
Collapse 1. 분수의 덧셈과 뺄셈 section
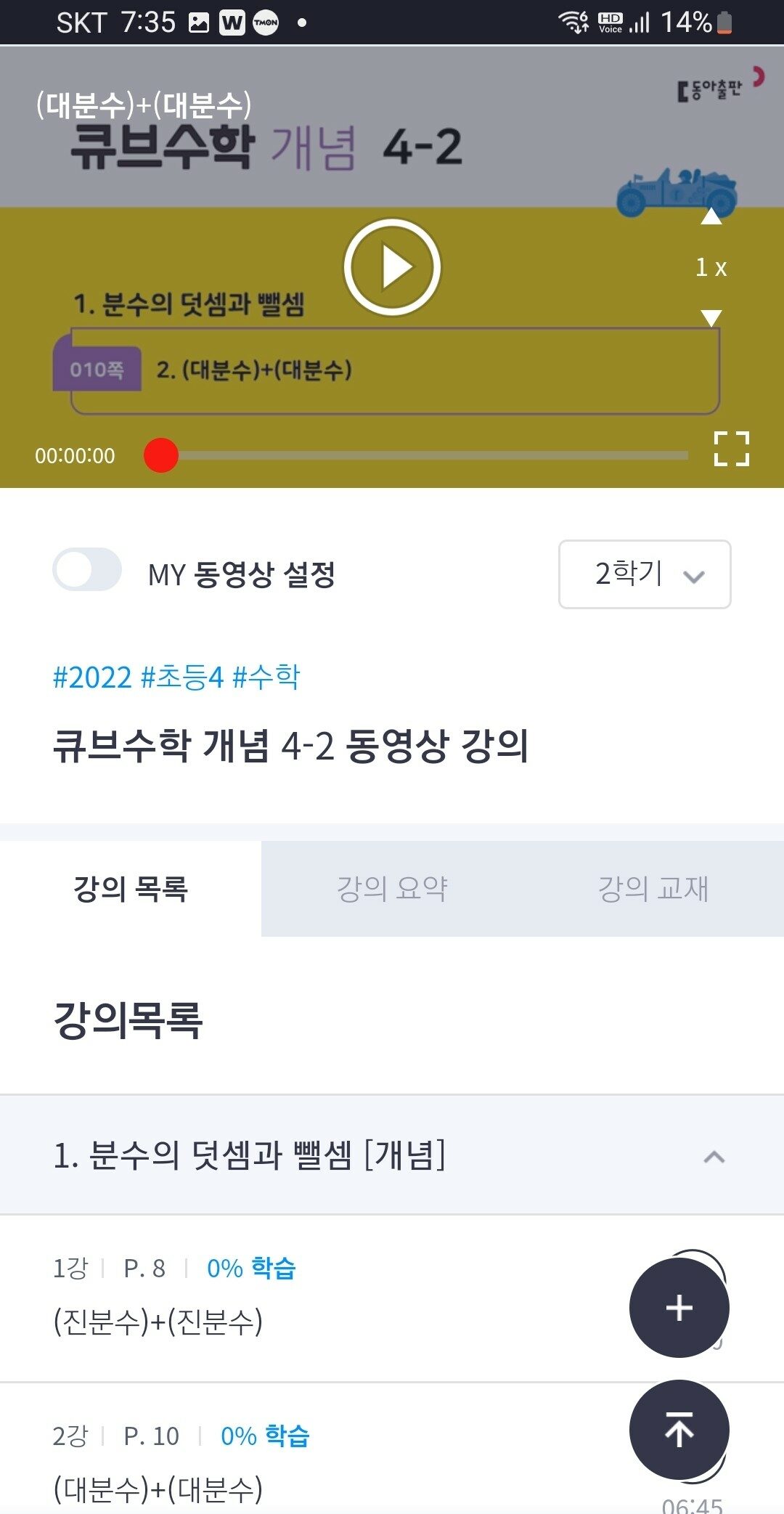[714, 1156]
